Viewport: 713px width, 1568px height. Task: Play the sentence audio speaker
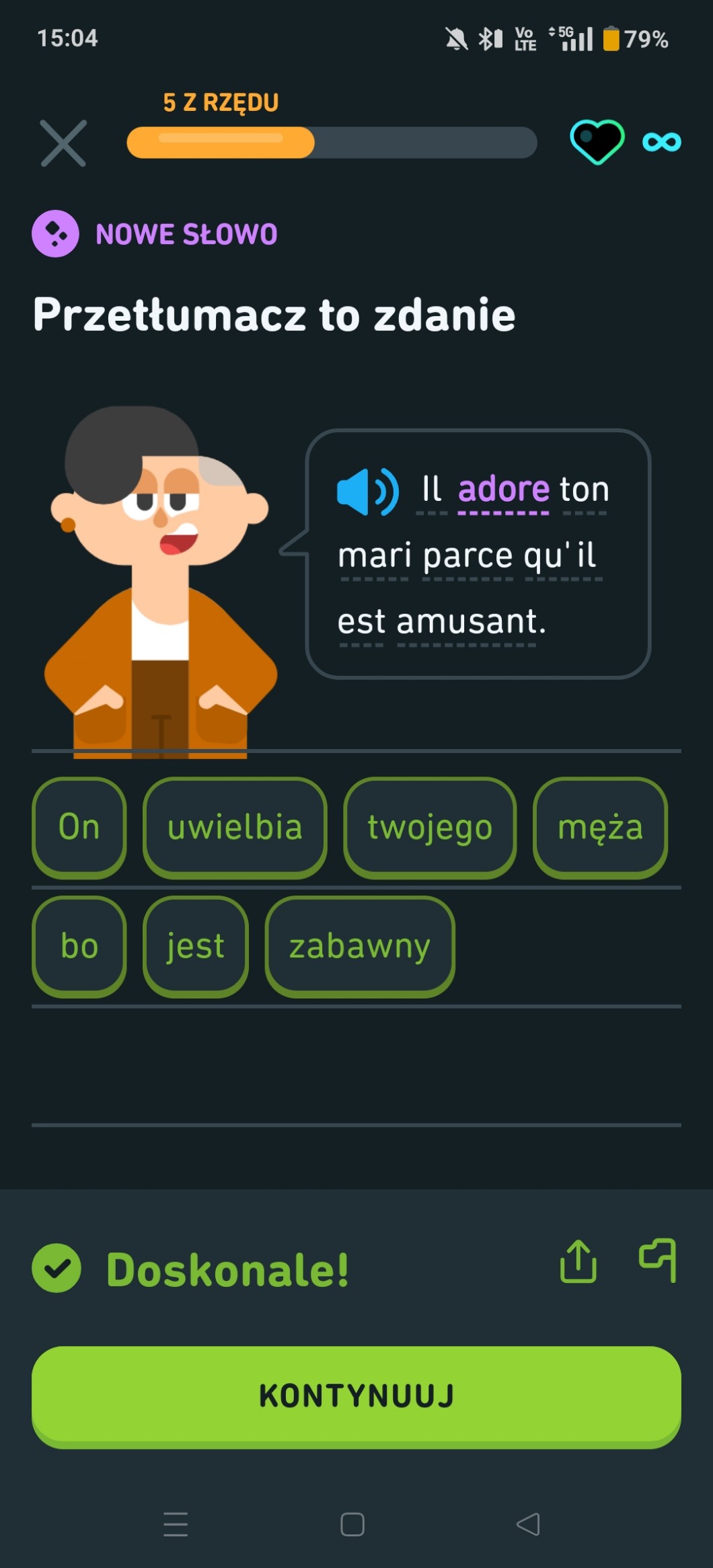367,492
